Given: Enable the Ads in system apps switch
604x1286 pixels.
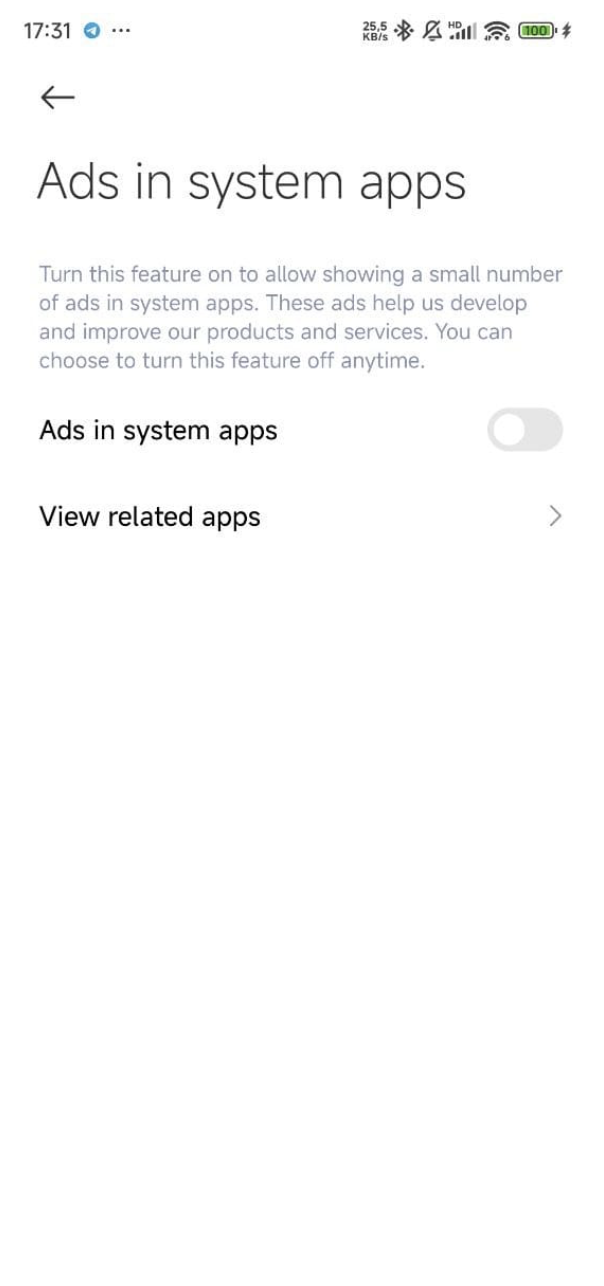Looking at the screenshot, I should coord(524,431).
